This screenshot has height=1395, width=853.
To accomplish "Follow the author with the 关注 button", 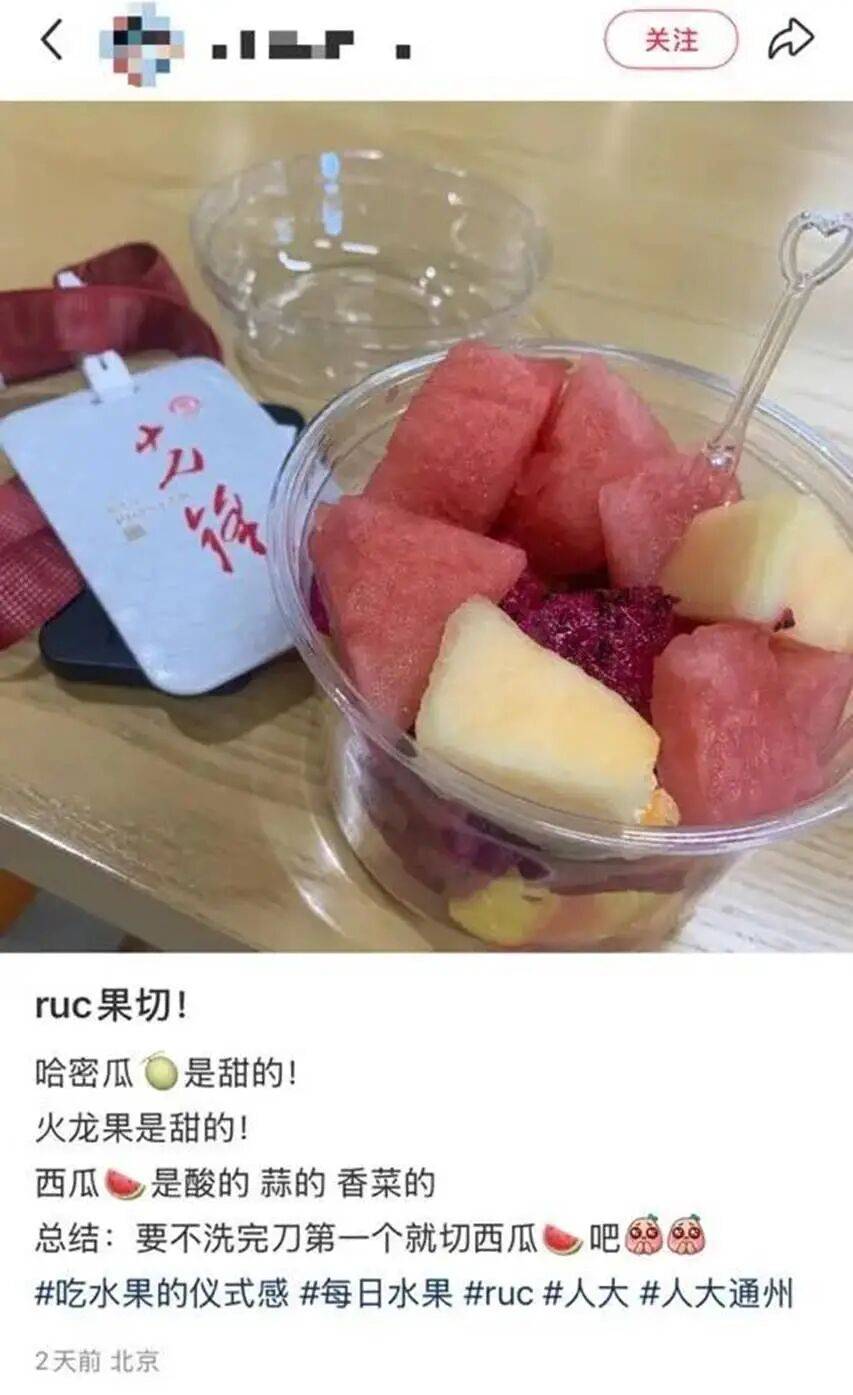I will [x=670, y=40].
